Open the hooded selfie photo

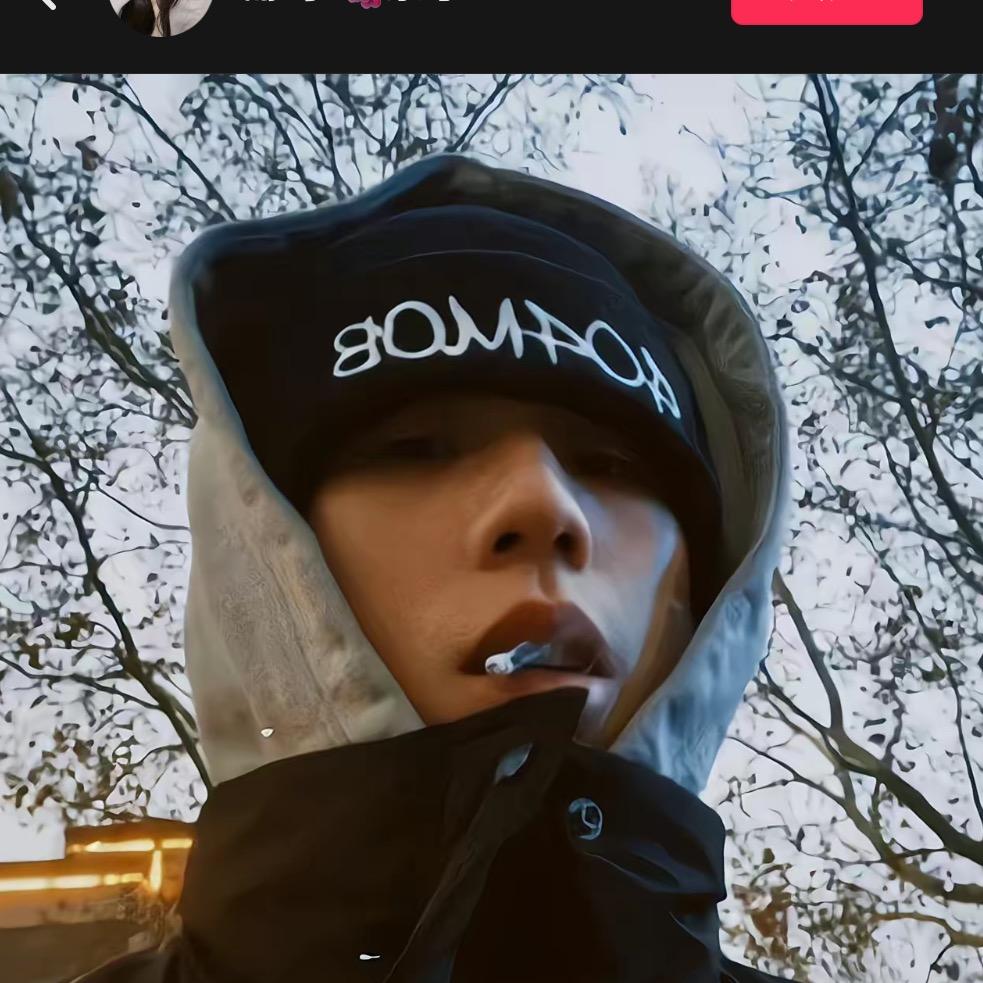[491, 528]
